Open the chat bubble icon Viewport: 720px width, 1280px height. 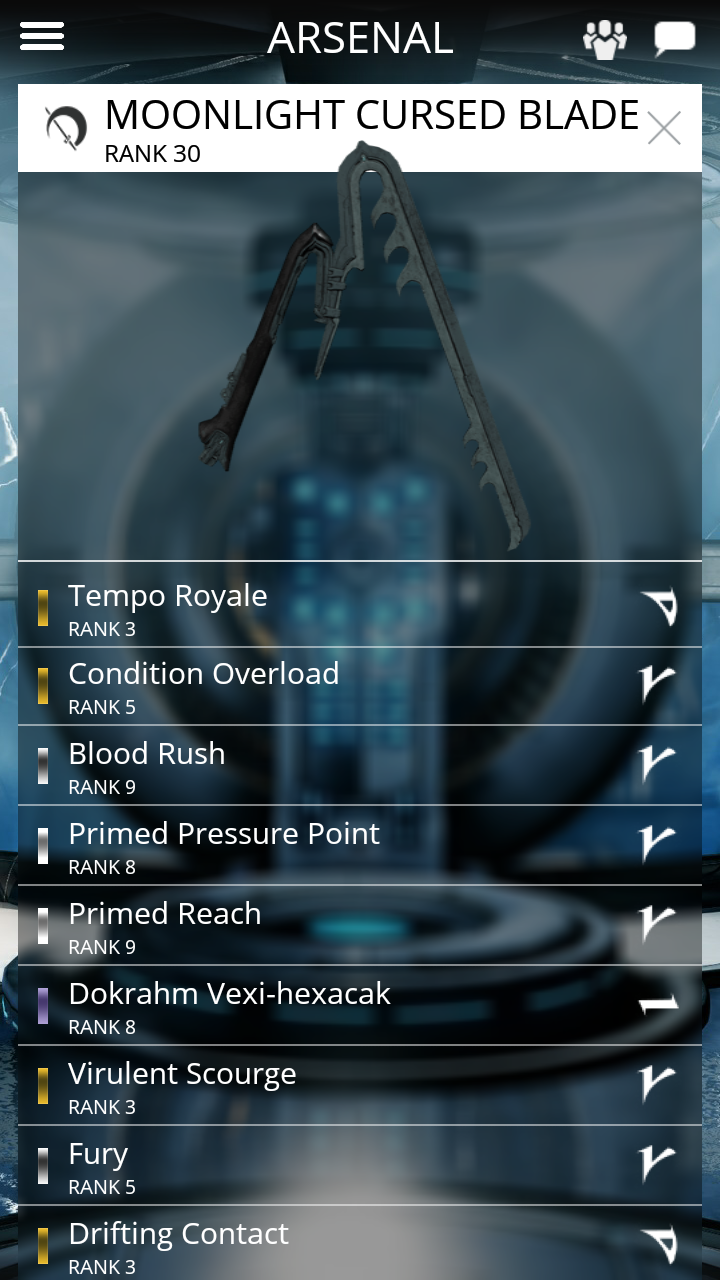(x=674, y=39)
